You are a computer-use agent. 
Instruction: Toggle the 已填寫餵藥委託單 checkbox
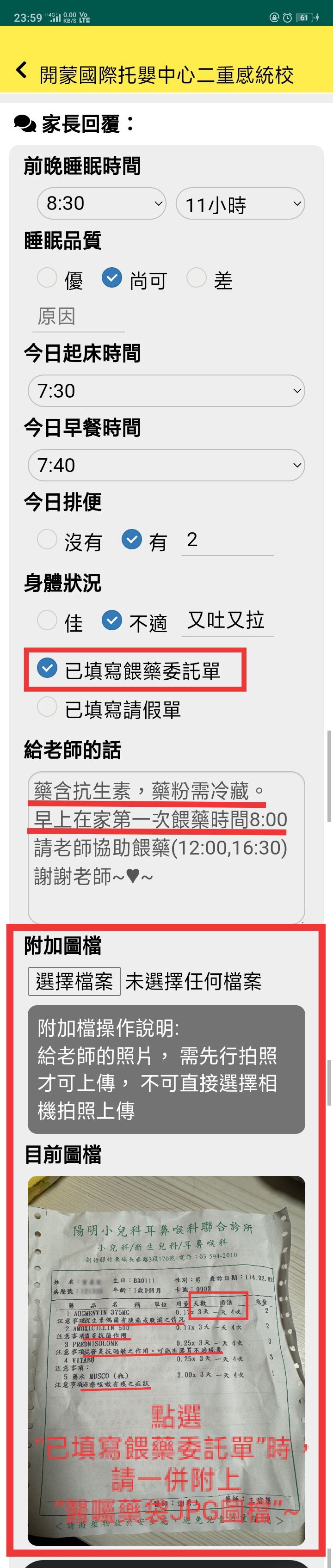tap(48, 668)
